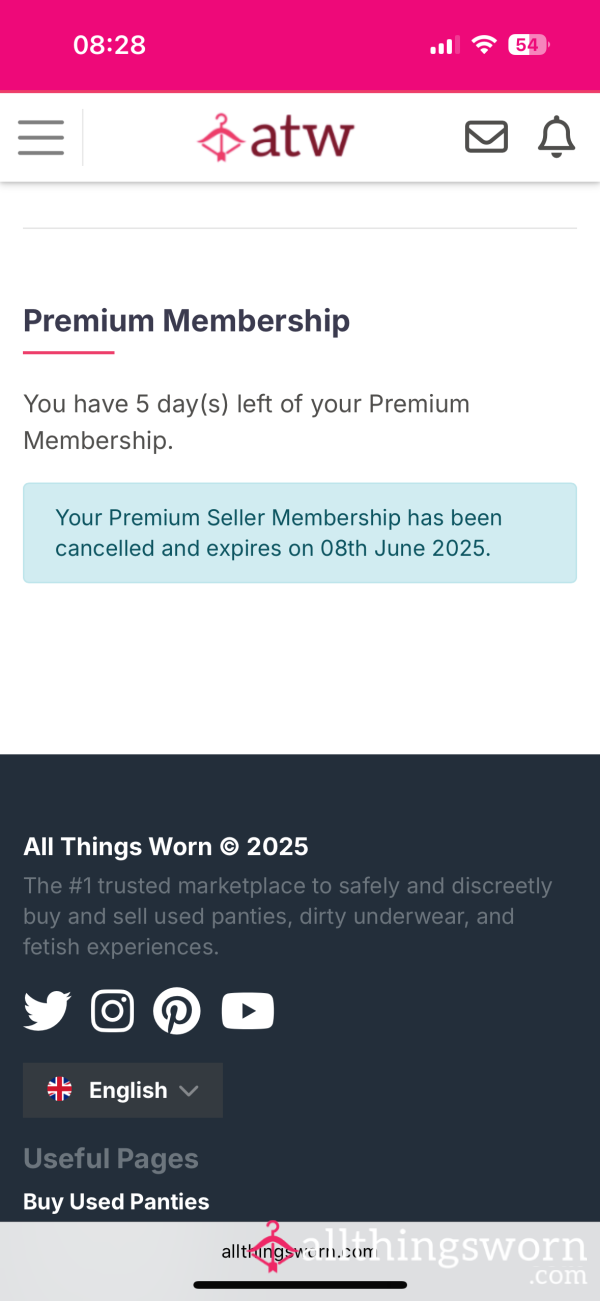Screen dimensions: 600x1301
Task: Visit the Pinterest page
Action: (177, 1011)
